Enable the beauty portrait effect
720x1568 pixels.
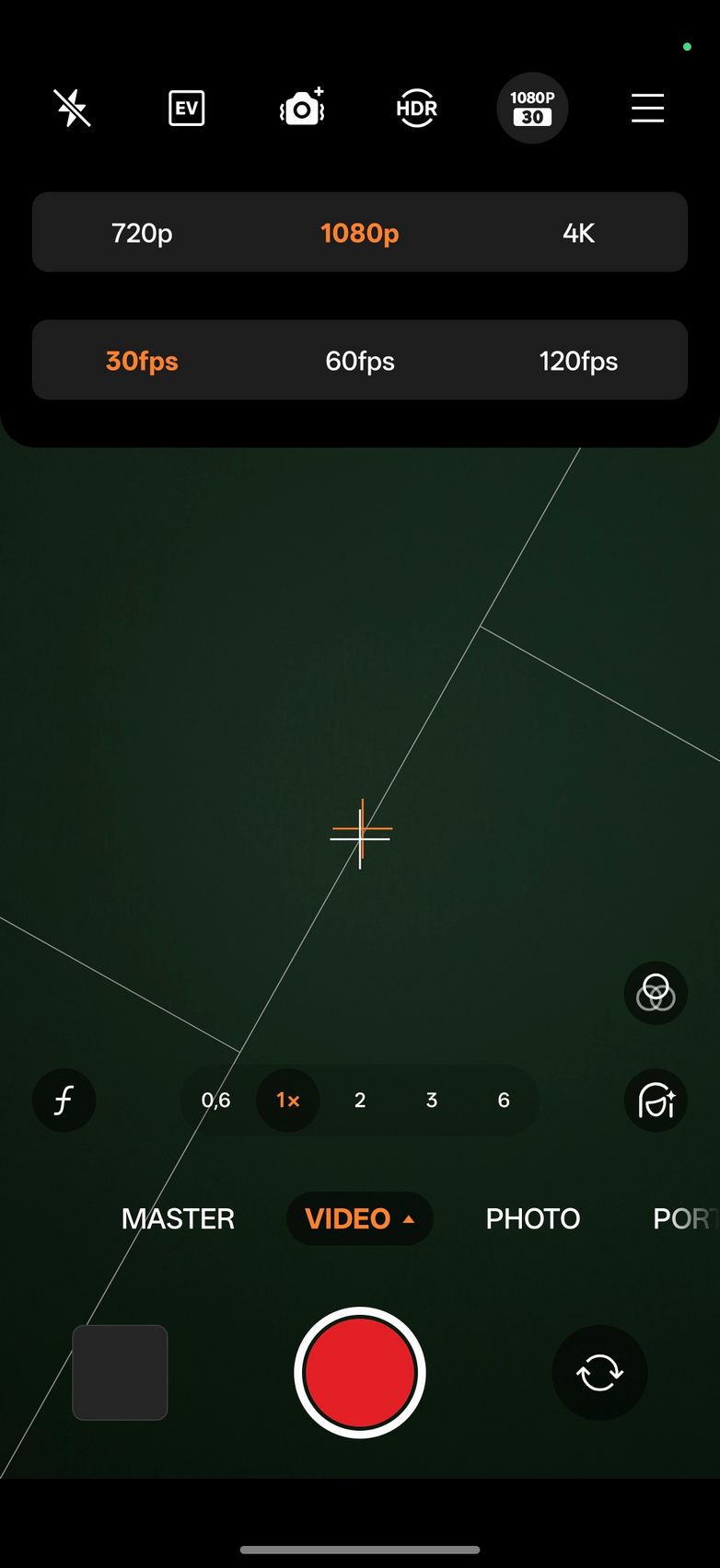coord(656,1101)
